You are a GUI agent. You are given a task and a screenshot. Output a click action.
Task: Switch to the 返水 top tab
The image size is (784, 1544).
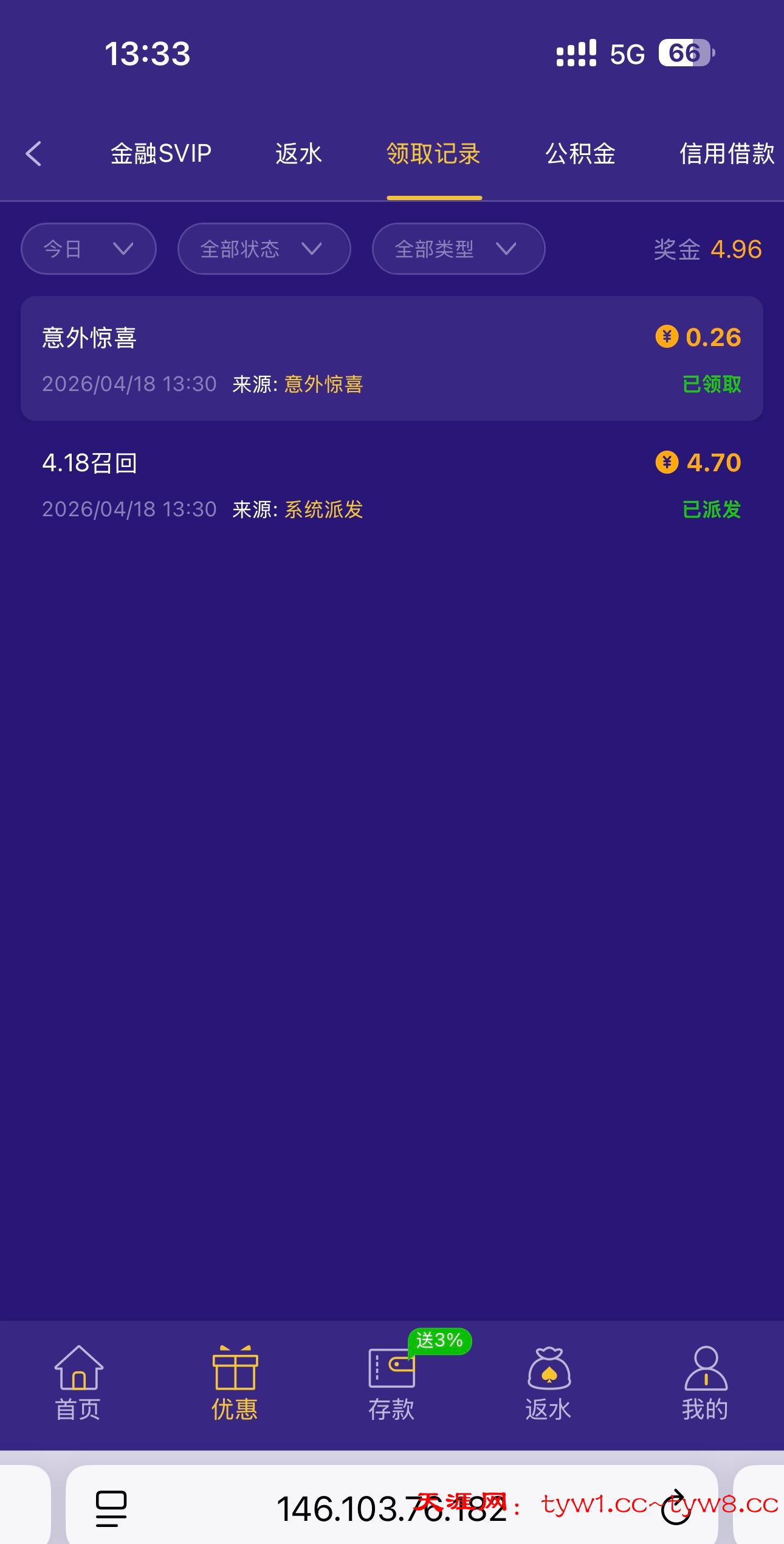point(298,153)
